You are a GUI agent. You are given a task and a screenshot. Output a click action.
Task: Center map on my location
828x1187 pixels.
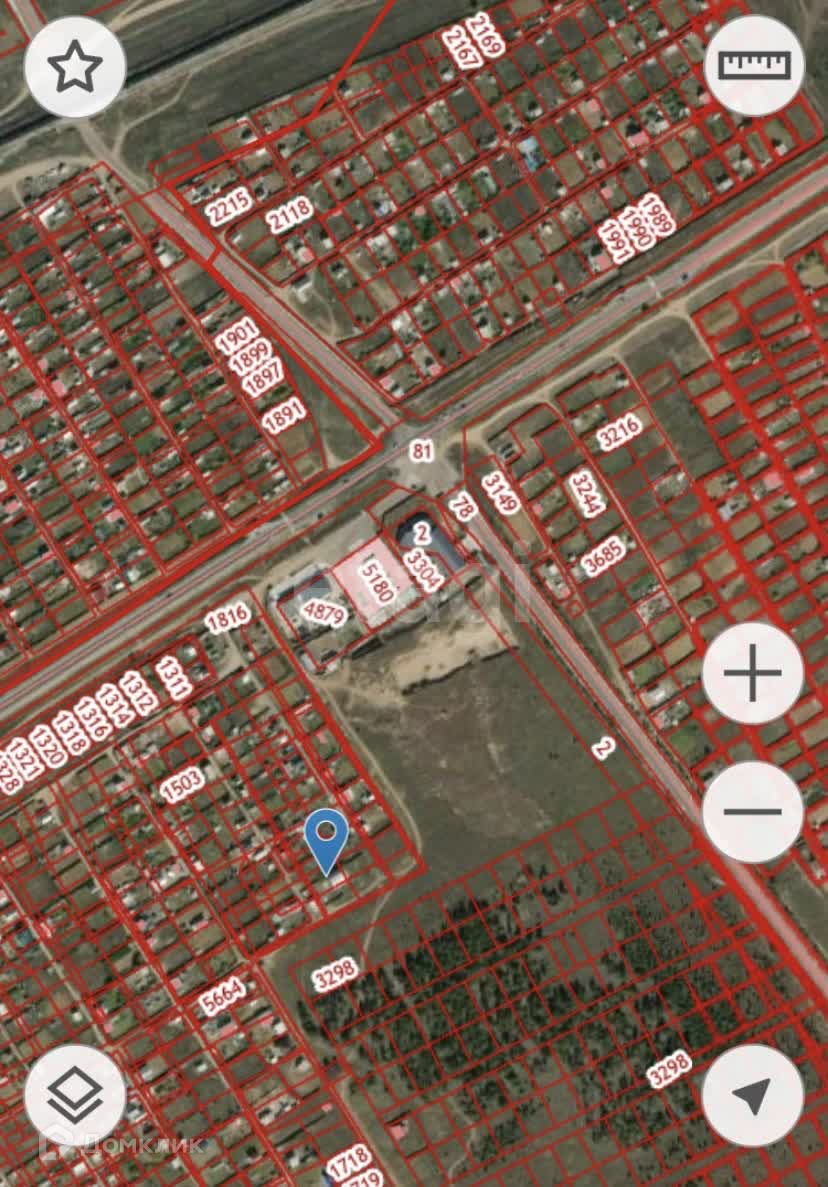752,1096
